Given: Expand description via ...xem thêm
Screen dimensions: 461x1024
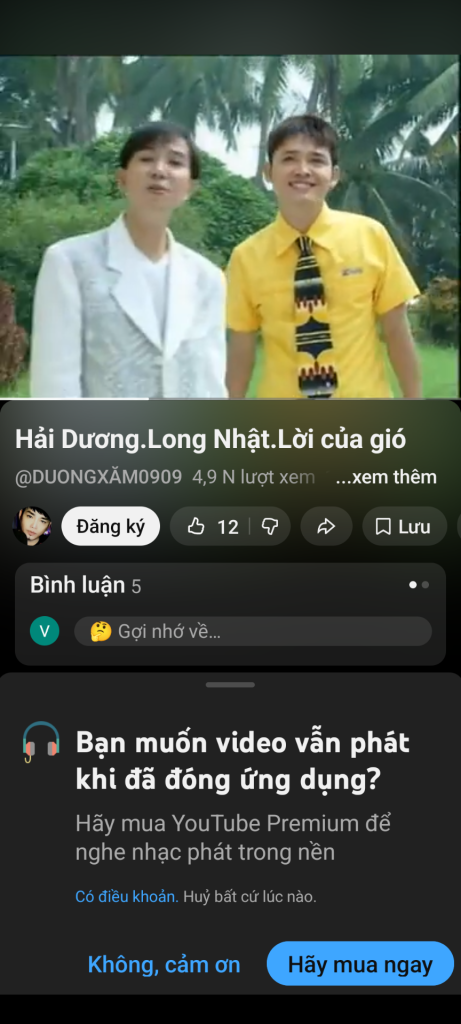Looking at the screenshot, I should [x=385, y=477].
